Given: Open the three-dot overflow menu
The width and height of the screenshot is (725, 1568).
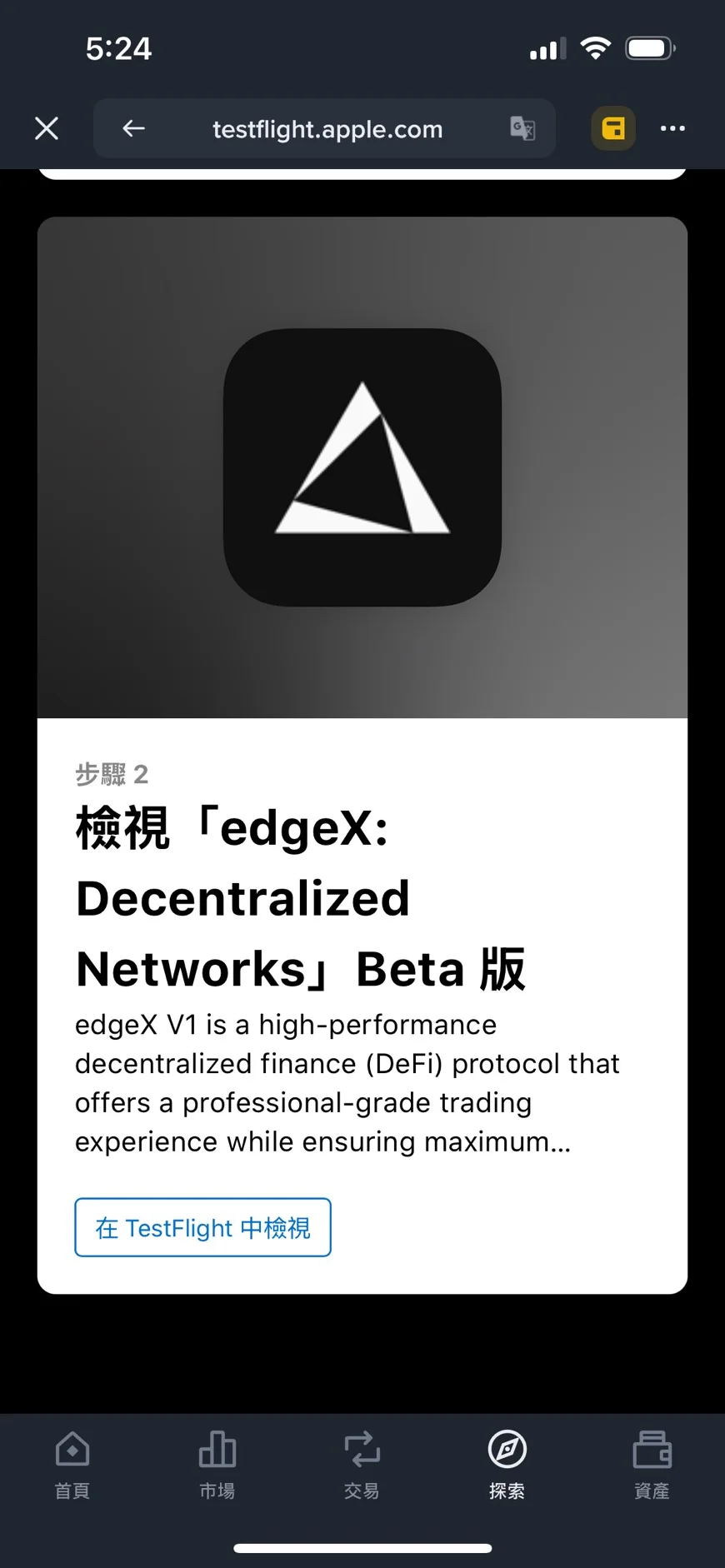Looking at the screenshot, I should (672, 128).
